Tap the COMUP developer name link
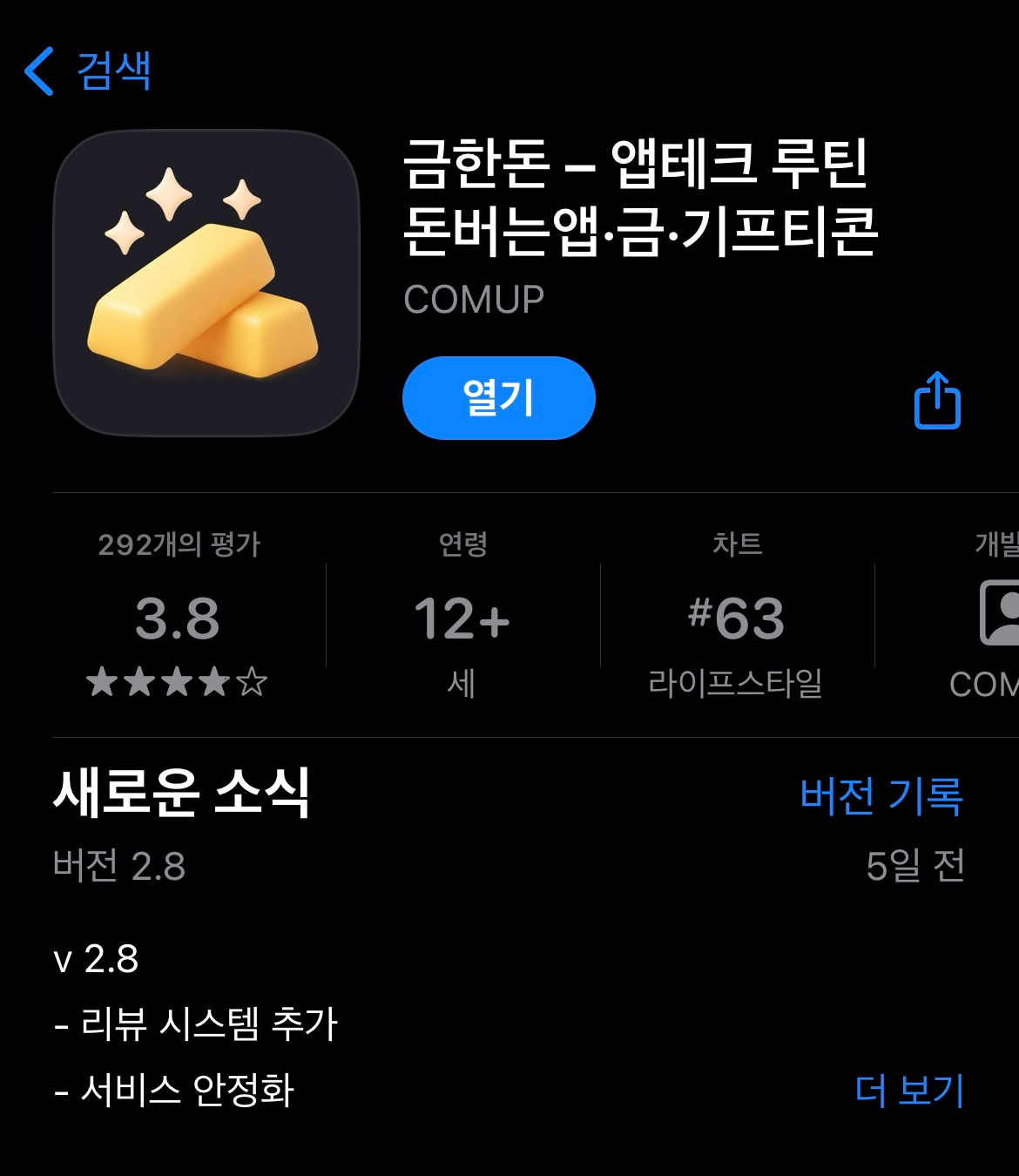 click(x=475, y=300)
